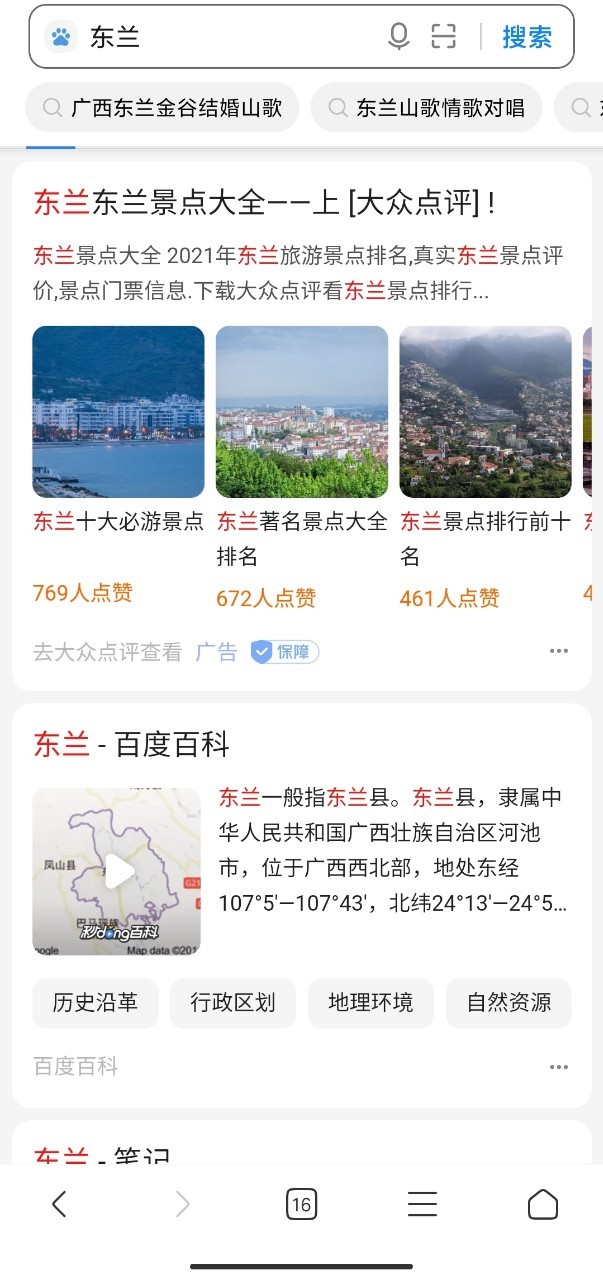Open the 东兰著名景点大全排名 picture card
Screen dimensions: 603x1280
[302, 412]
